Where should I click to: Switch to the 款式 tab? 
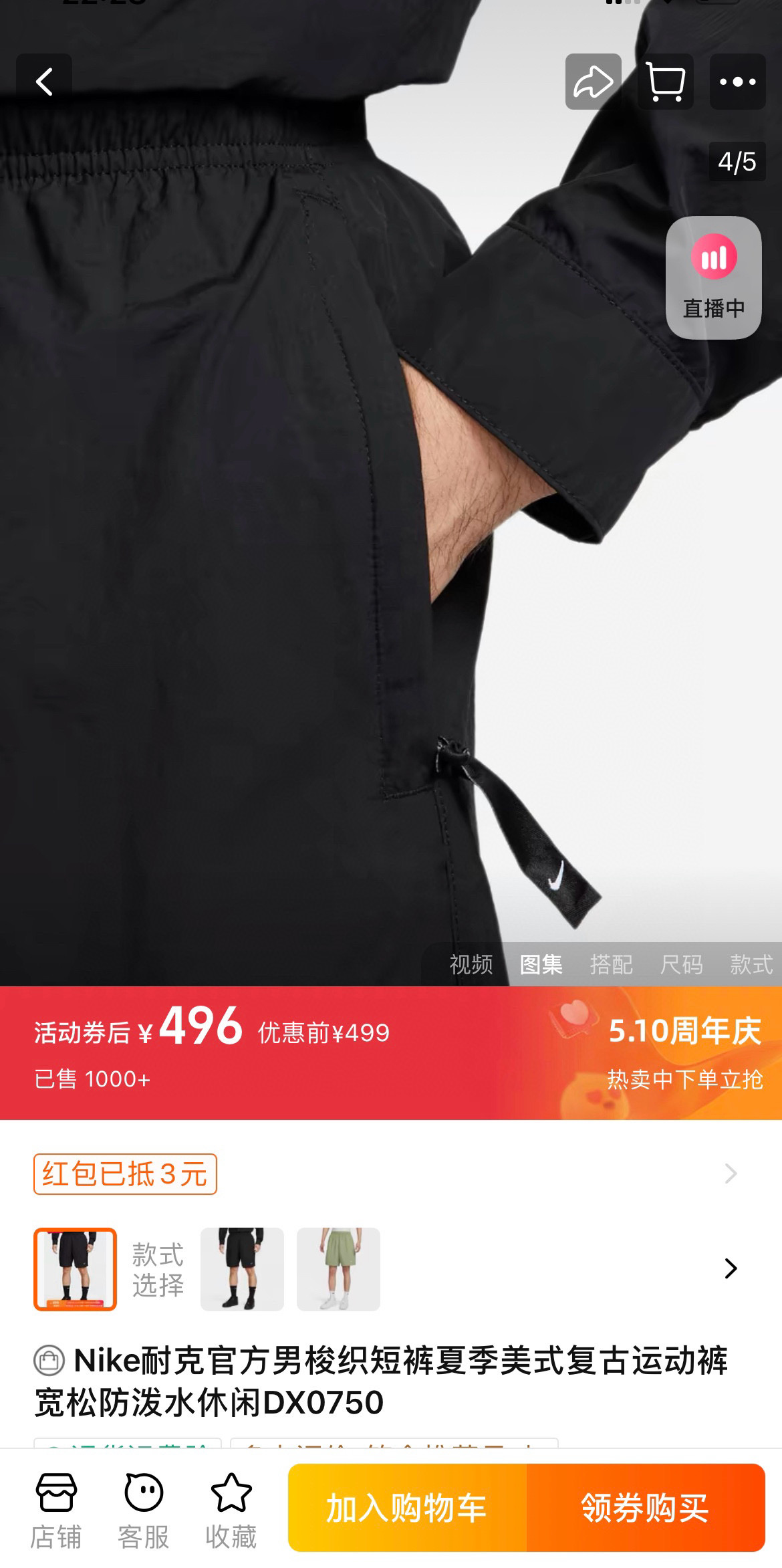(x=751, y=964)
